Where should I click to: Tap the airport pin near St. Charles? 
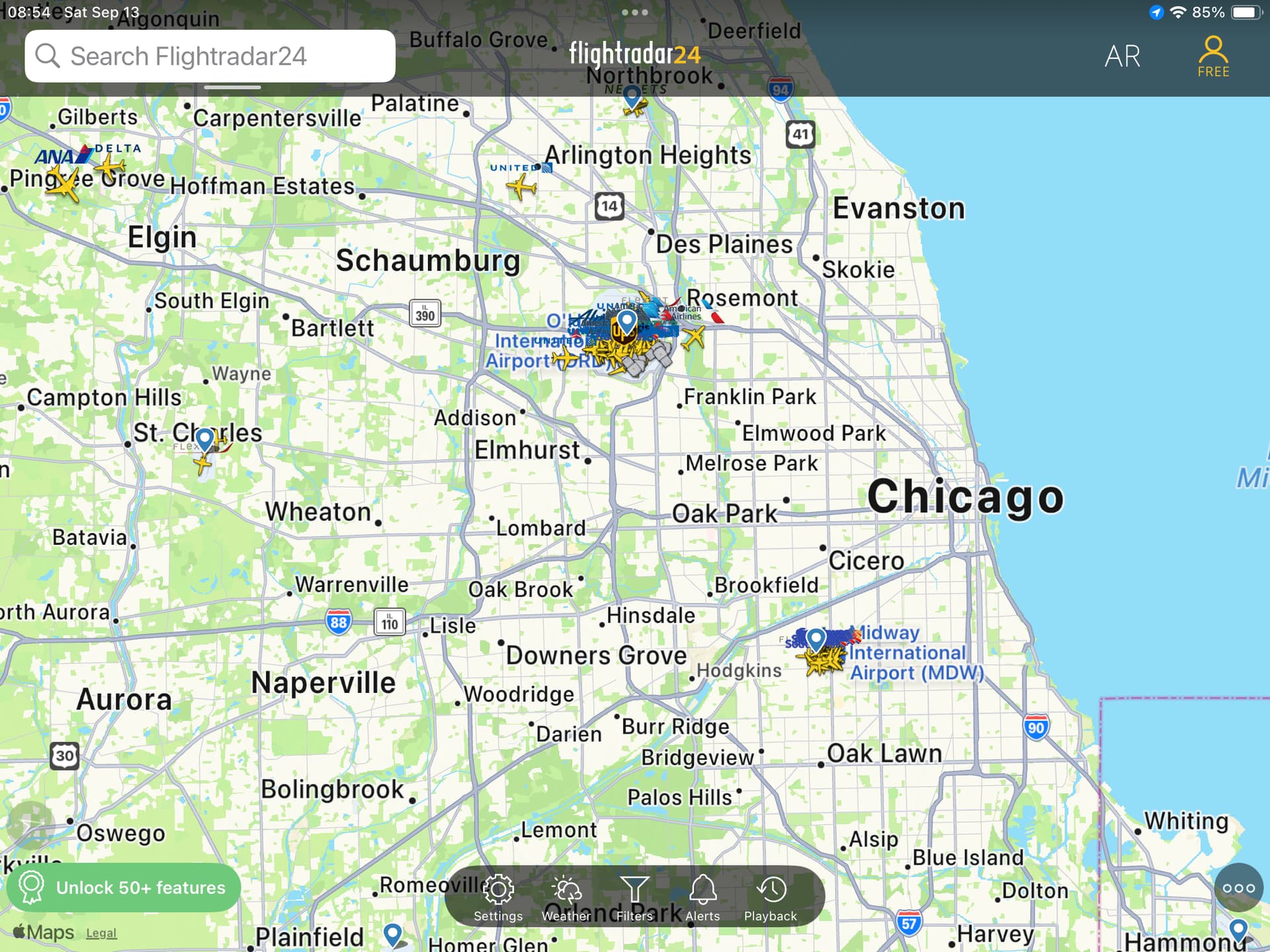[x=205, y=438]
